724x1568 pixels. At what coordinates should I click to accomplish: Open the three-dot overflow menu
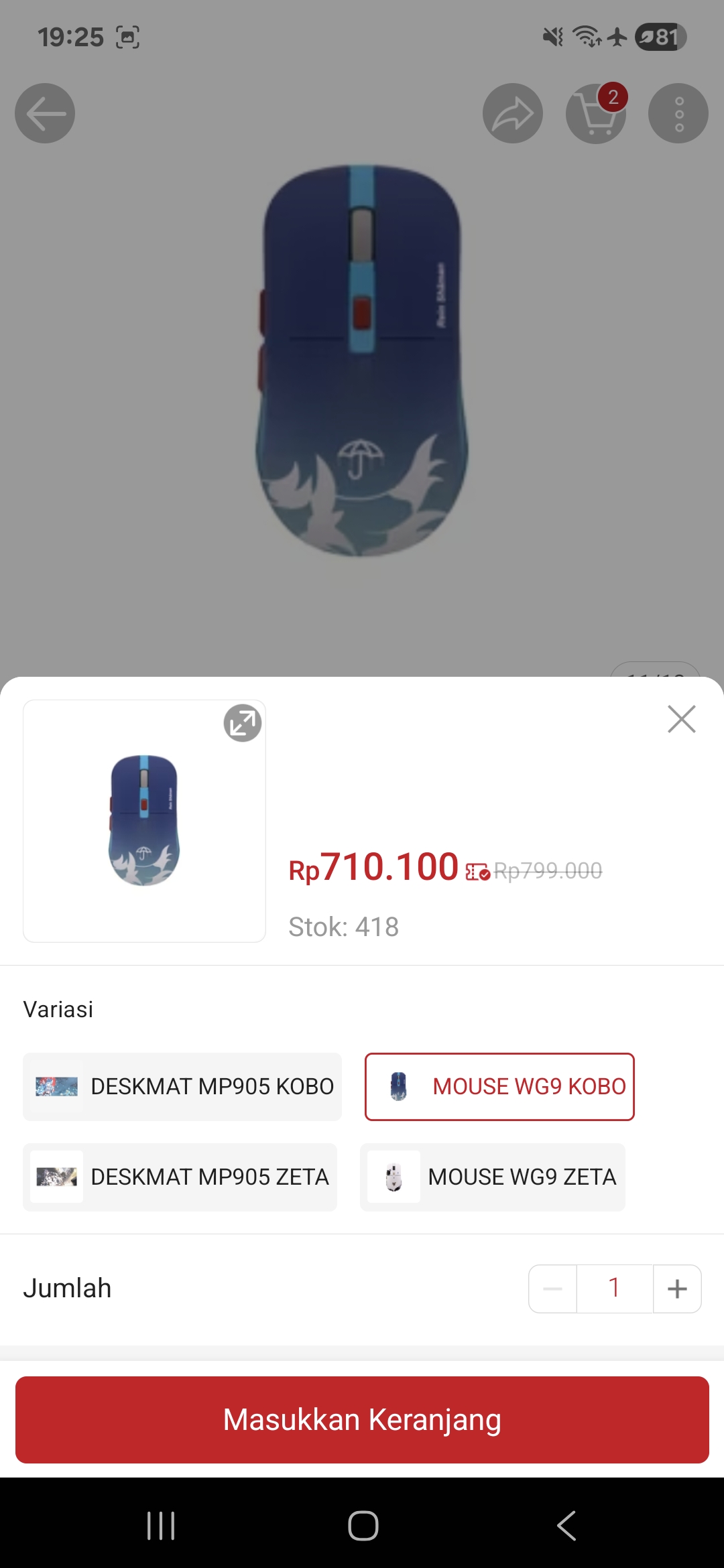pyautogui.click(x=678, y=113)
